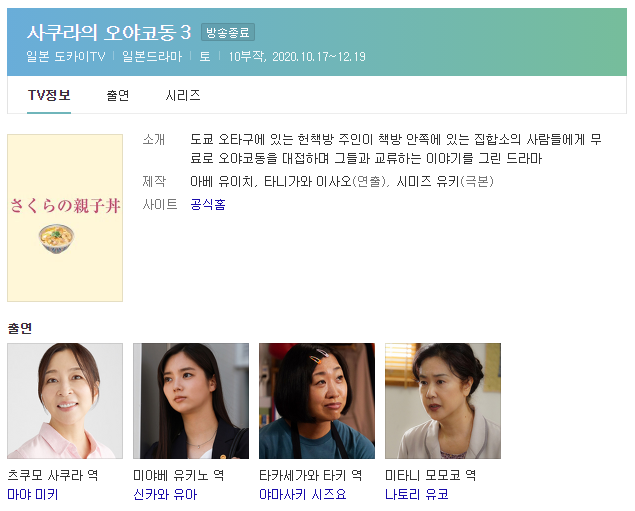View photo of 타카세가와 타키 역 cast
The height and width of the screenshot is (511, 635).
pos(317,401)
